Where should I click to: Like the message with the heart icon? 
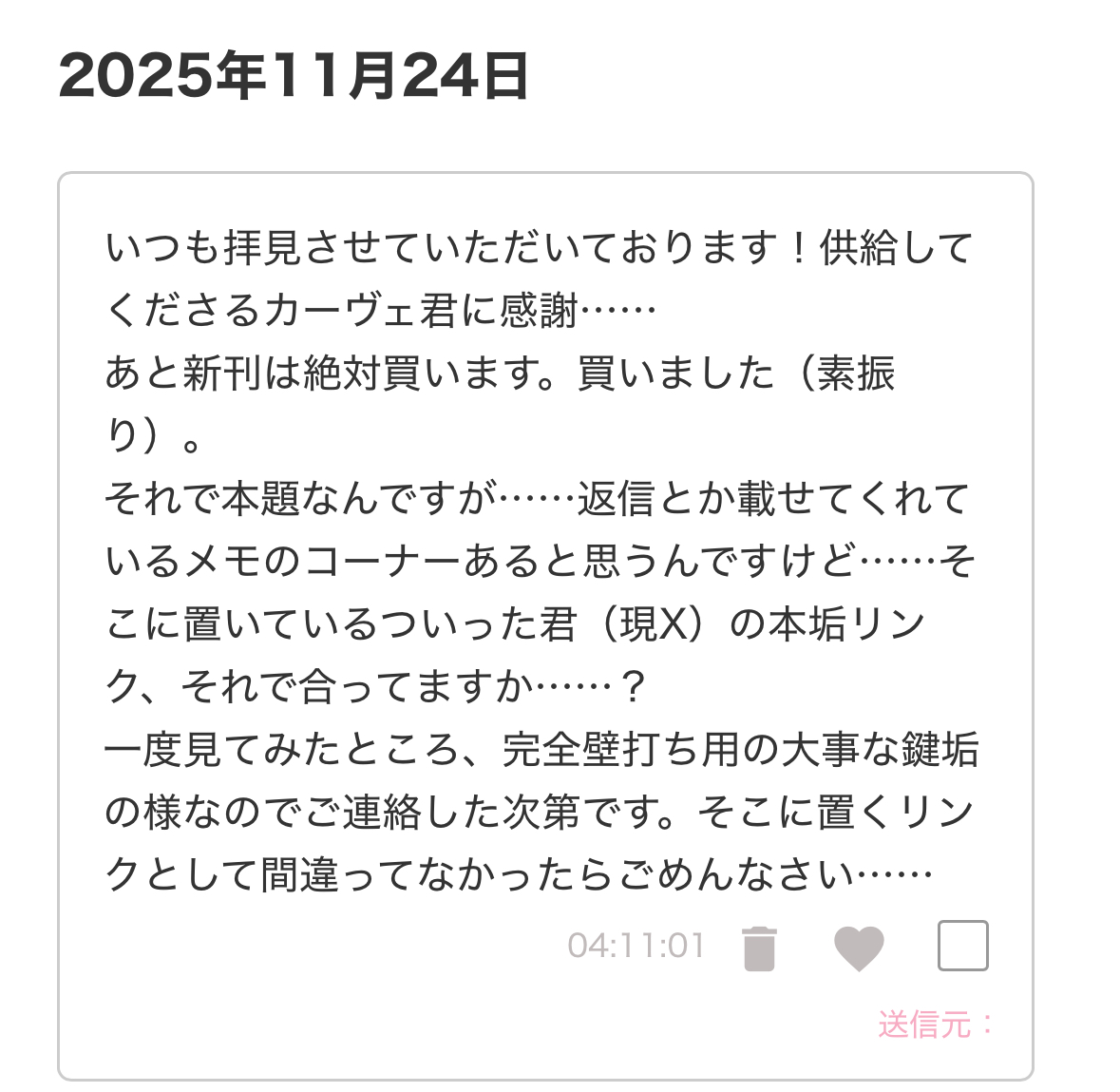(x=859, y=948)
